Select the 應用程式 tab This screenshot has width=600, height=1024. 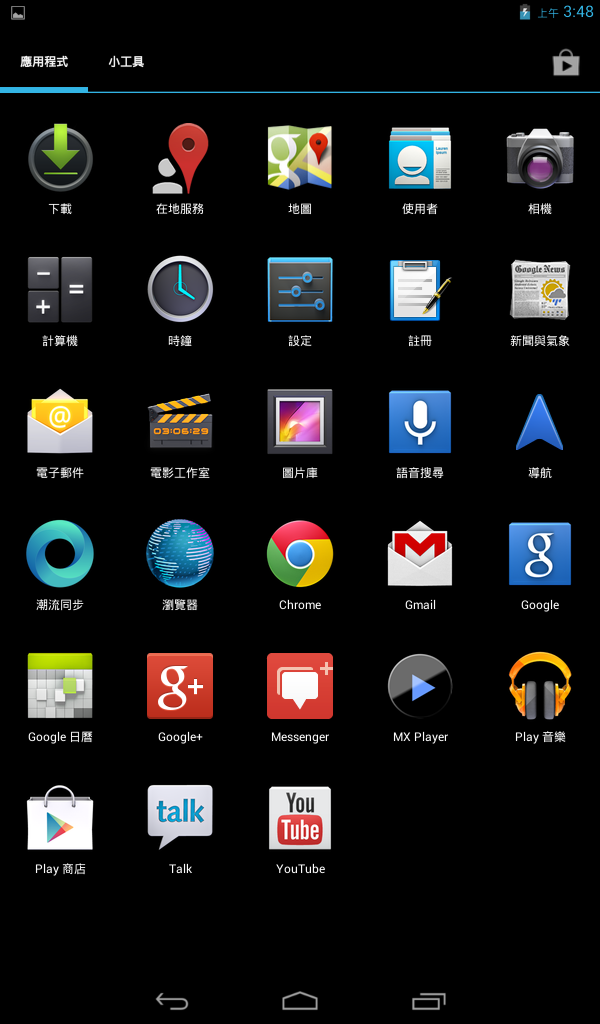pyautogui.click(x=44, y=62)
